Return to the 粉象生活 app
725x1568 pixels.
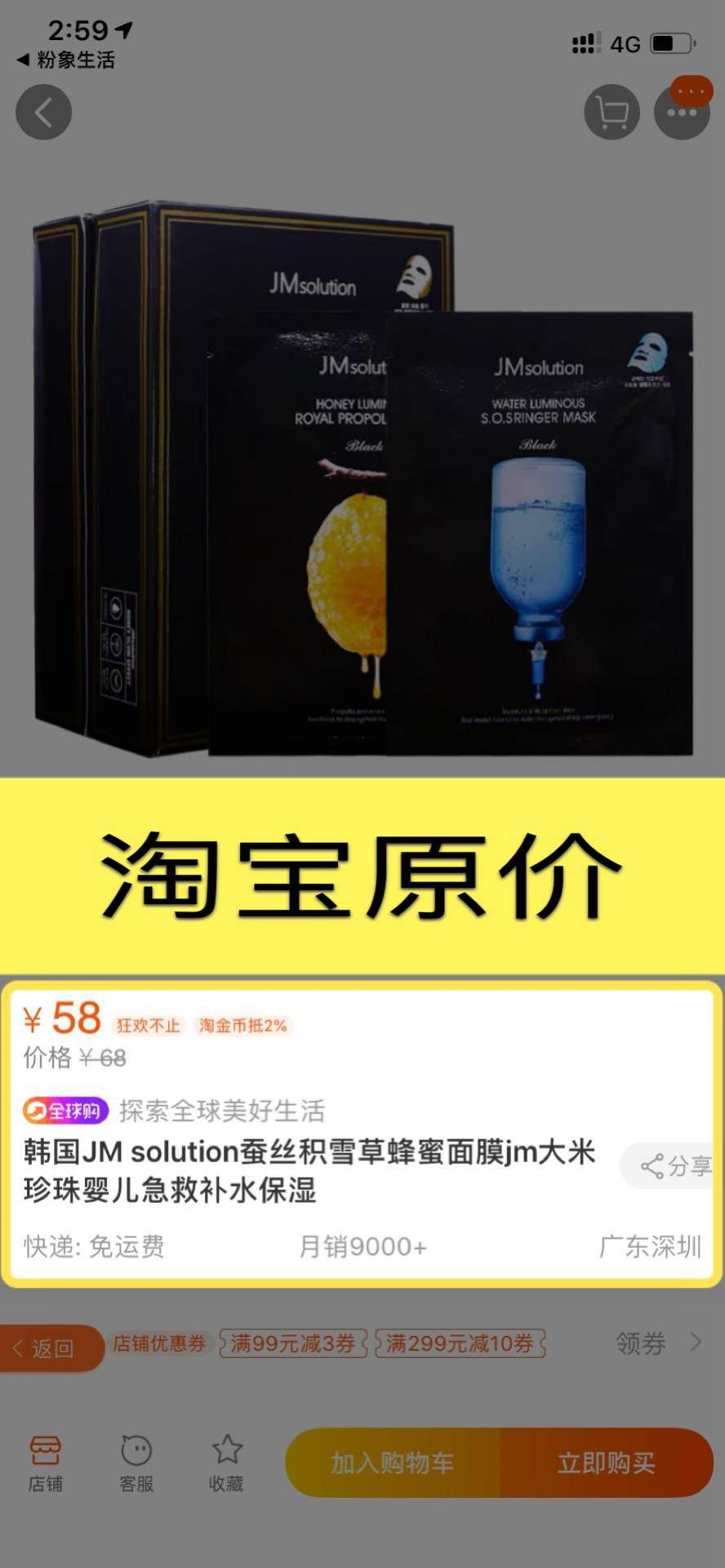coord(67,60)
